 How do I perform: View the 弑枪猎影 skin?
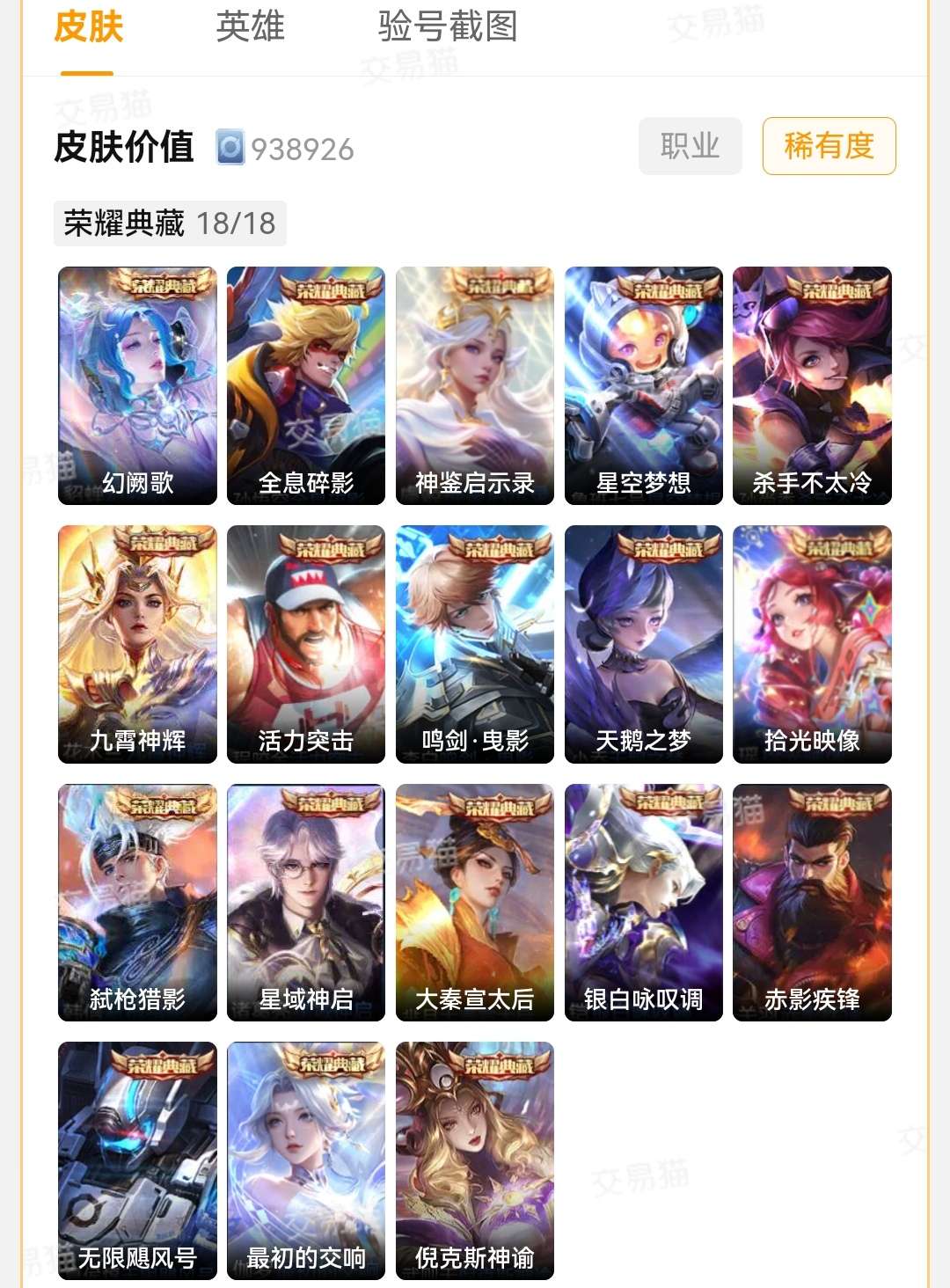pyautogui.click(x=137, y=903)
